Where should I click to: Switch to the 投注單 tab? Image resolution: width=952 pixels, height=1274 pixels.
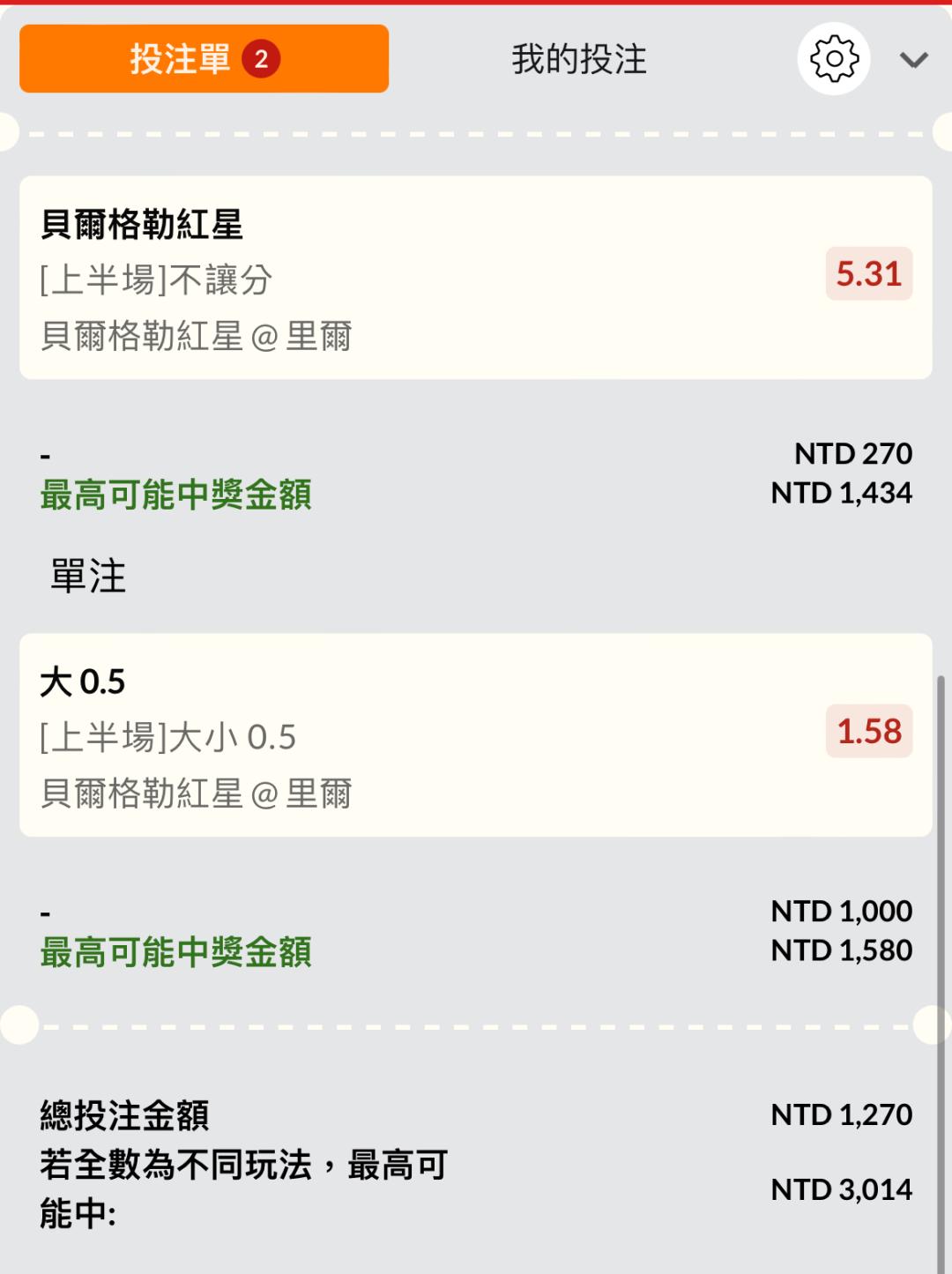click(204, 59)
